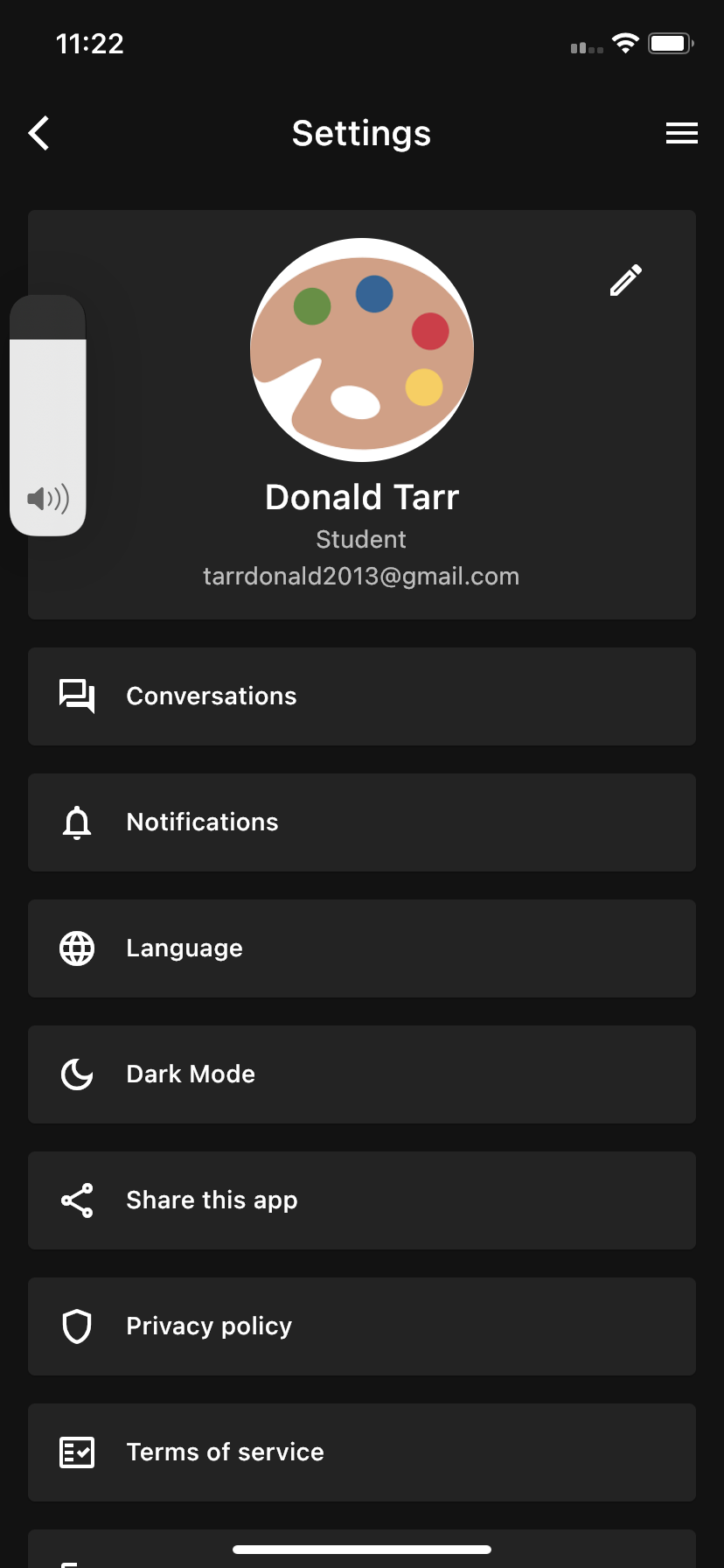The image size is (724, 1568).
Task: Select Share this app
Action: tap(362, 1200)
